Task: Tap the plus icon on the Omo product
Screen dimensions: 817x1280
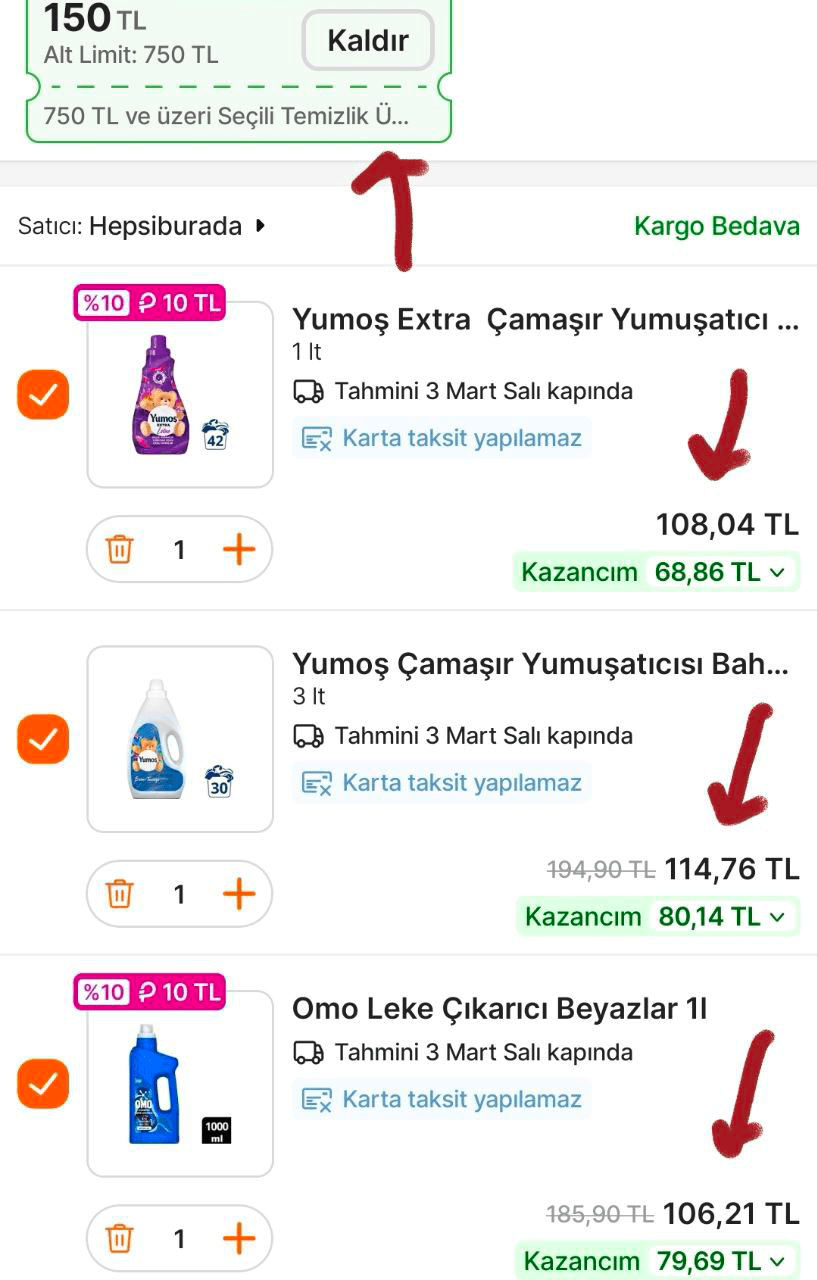Action: pos(239,1238)
